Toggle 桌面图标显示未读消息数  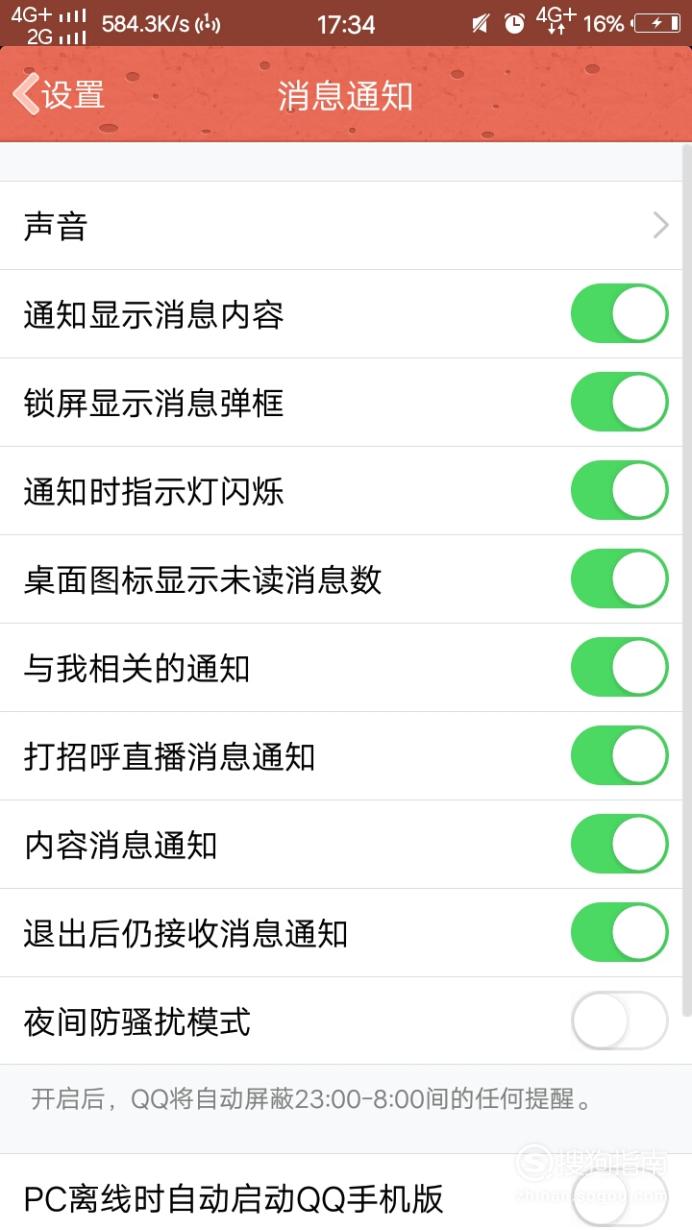(619, 579)
